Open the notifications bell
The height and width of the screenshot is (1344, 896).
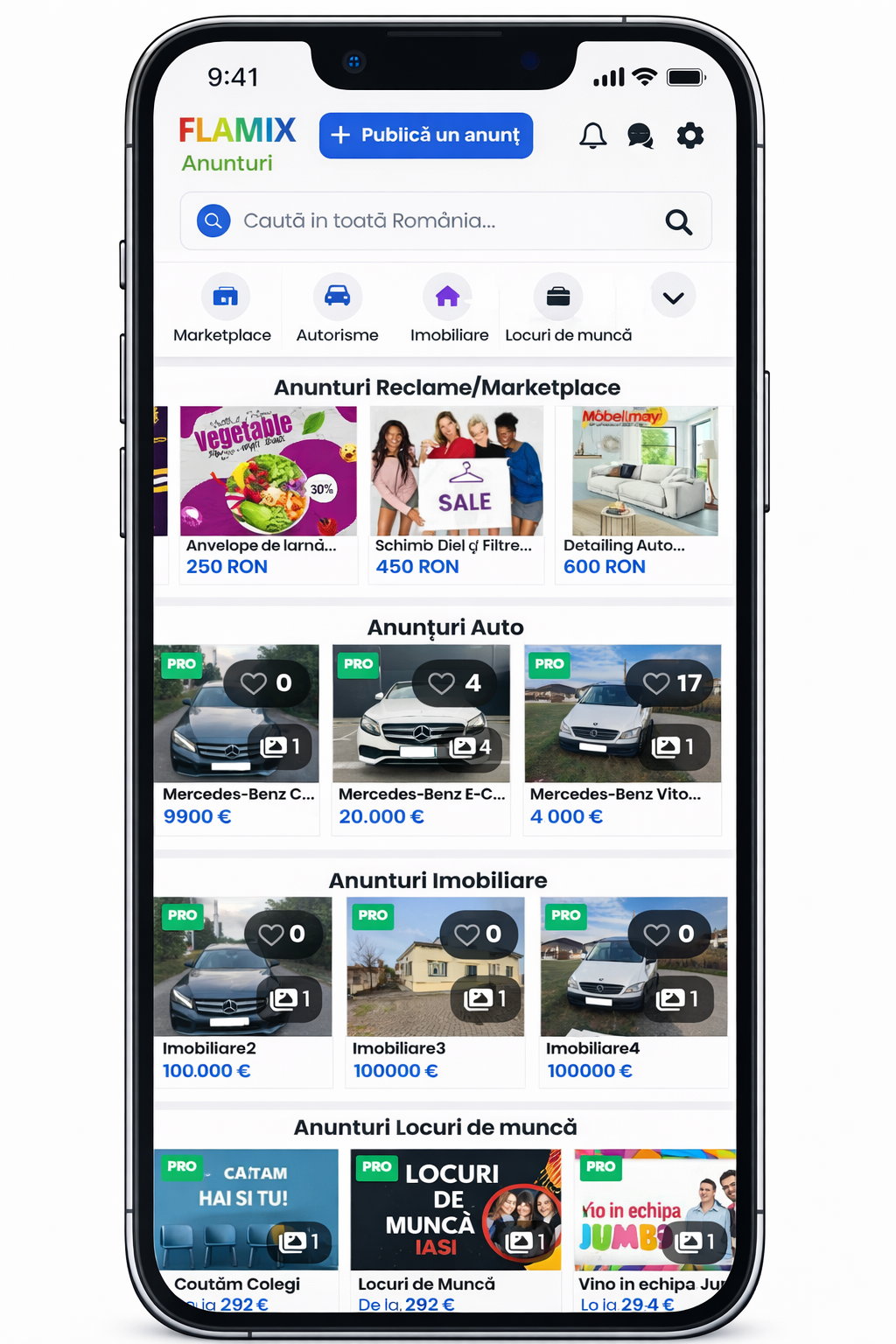592,136
